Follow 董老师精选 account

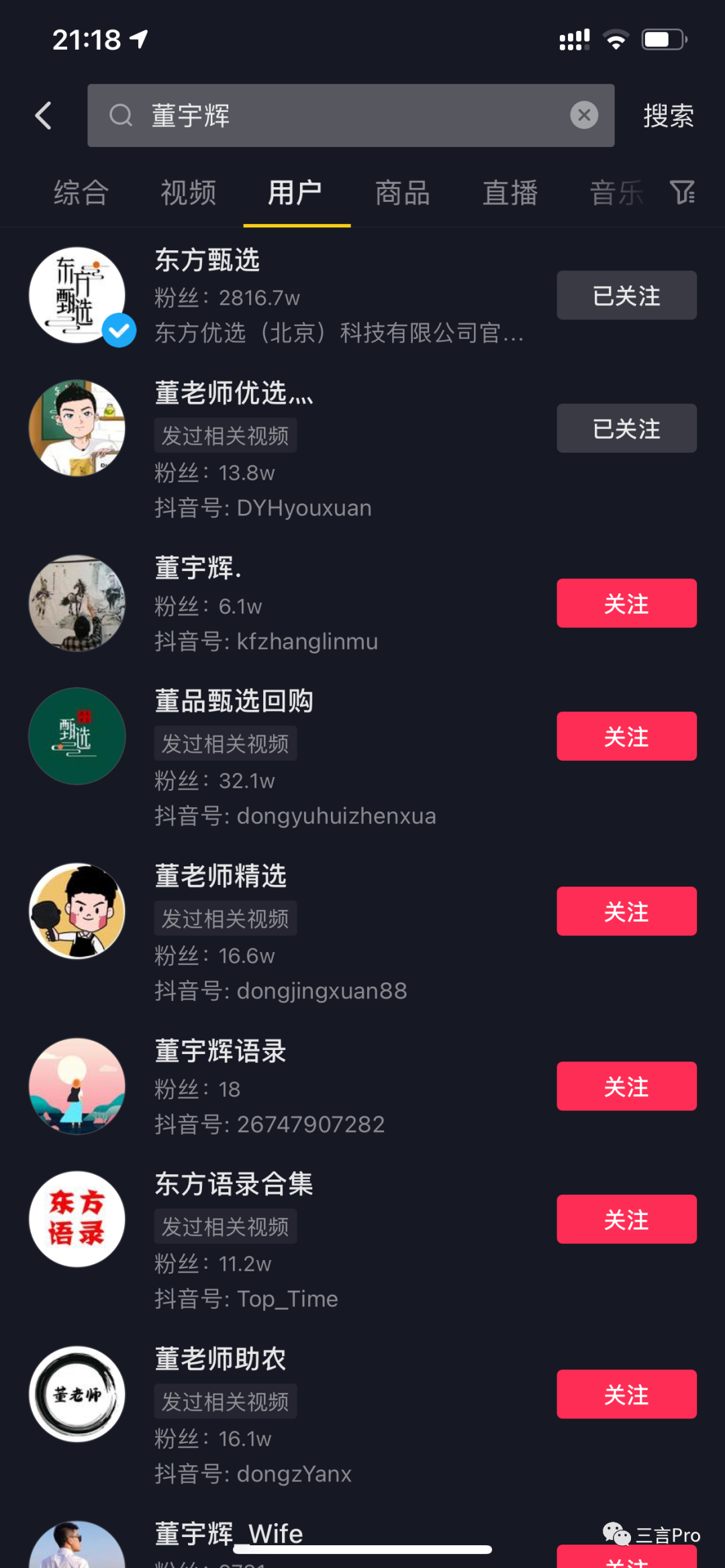626,911
